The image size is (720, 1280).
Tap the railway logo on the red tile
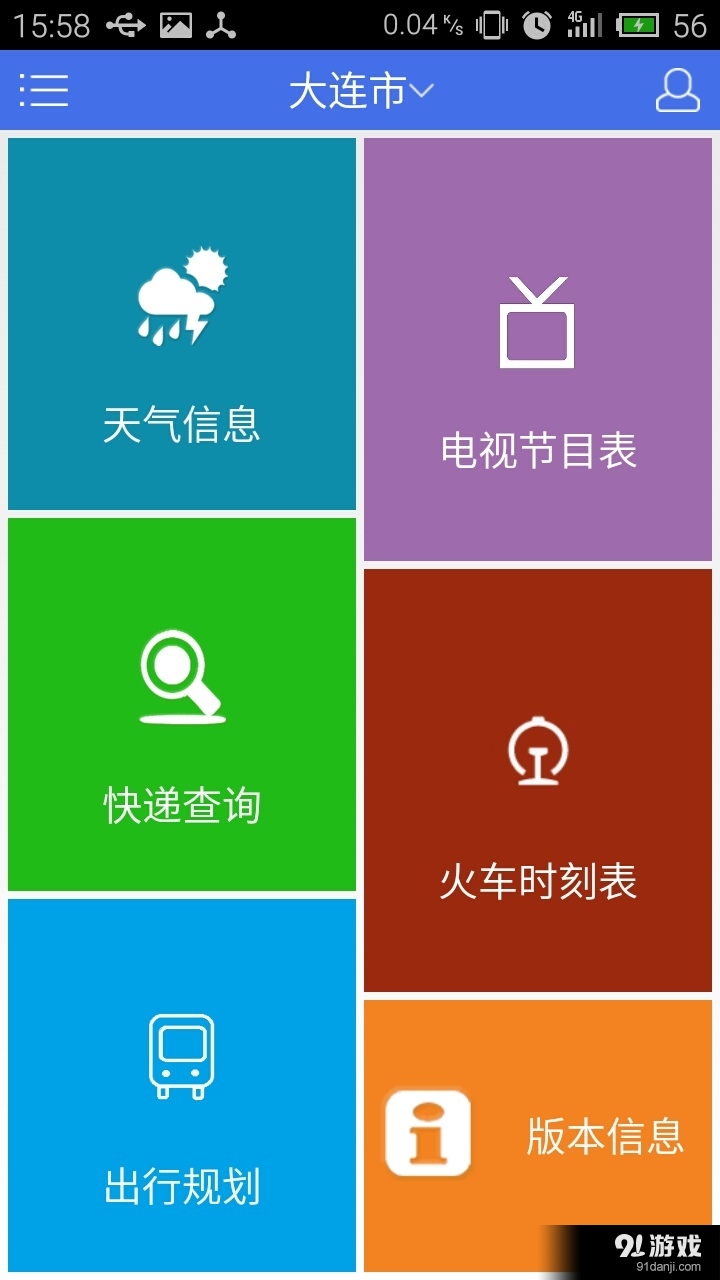pyautogui.click(x=538, y=750)
